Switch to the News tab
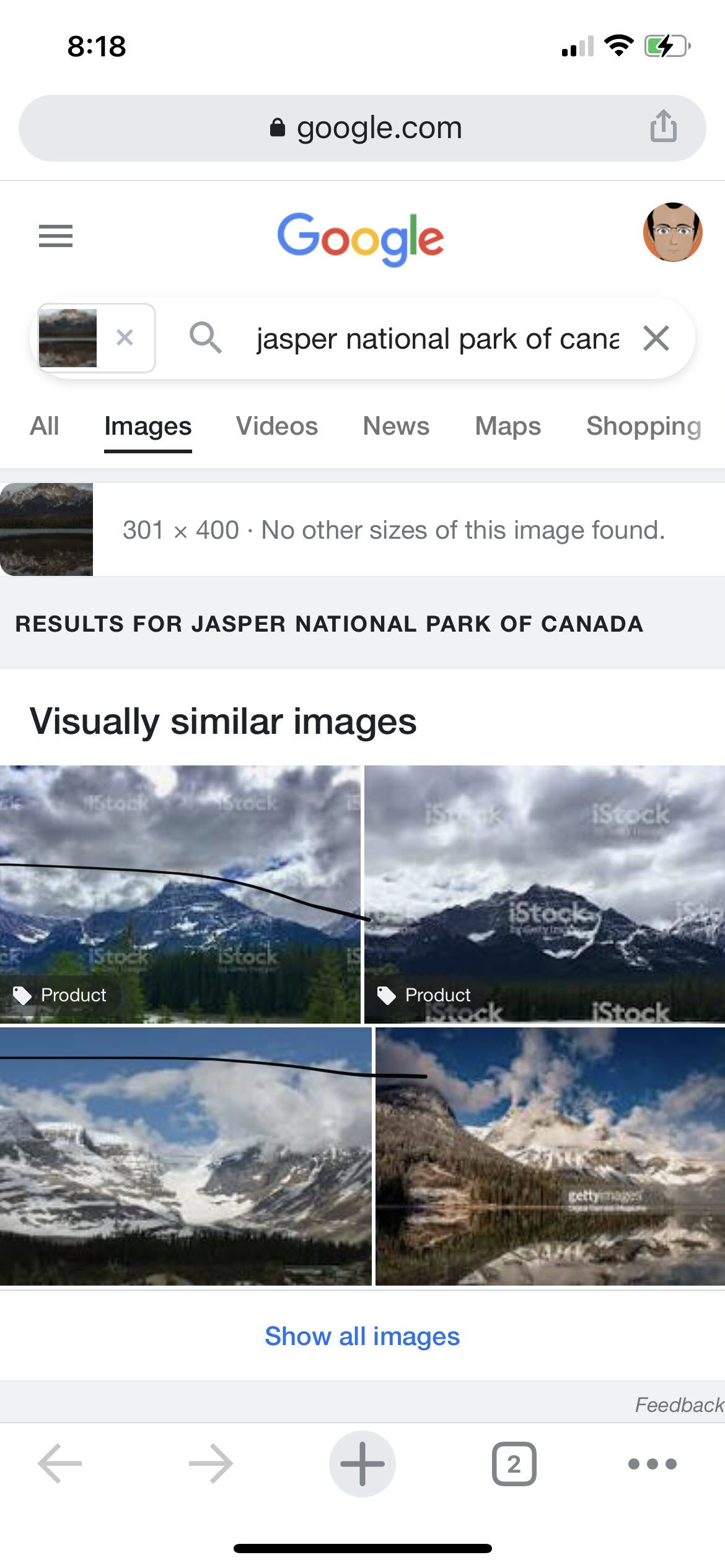This screenshot has height=1568, width=725. coord(396,426)
